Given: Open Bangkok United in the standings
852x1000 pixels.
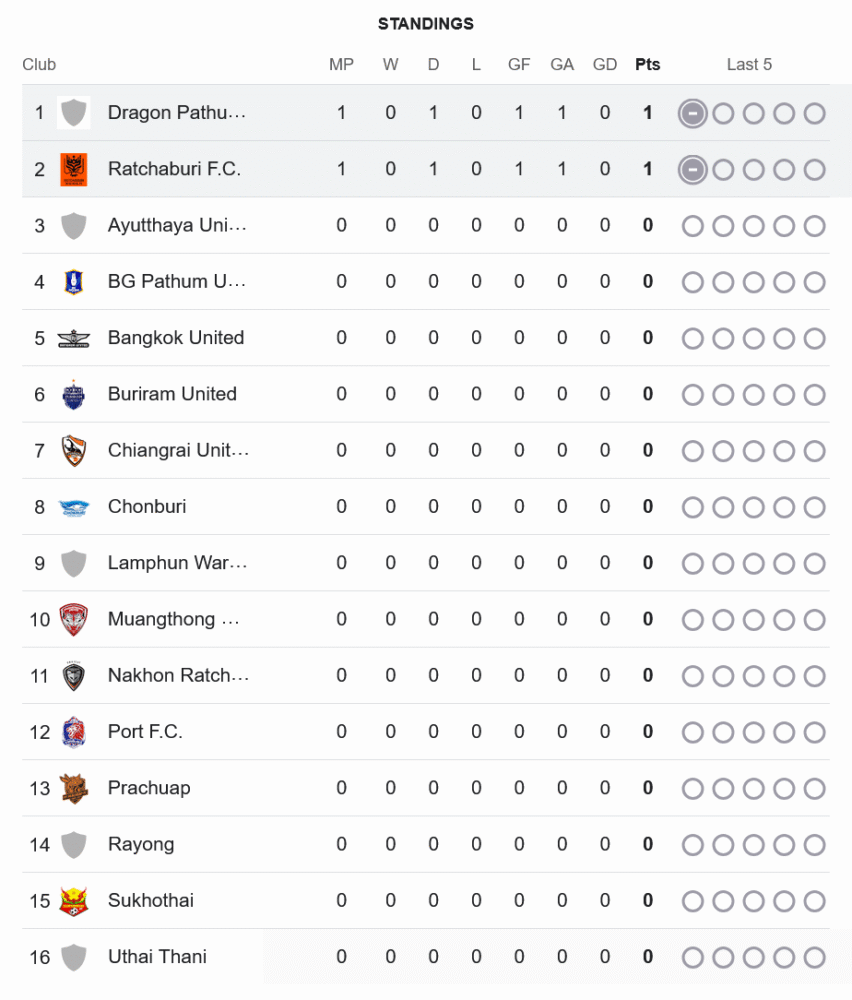Looking at the screenshot, I should 176,338.
